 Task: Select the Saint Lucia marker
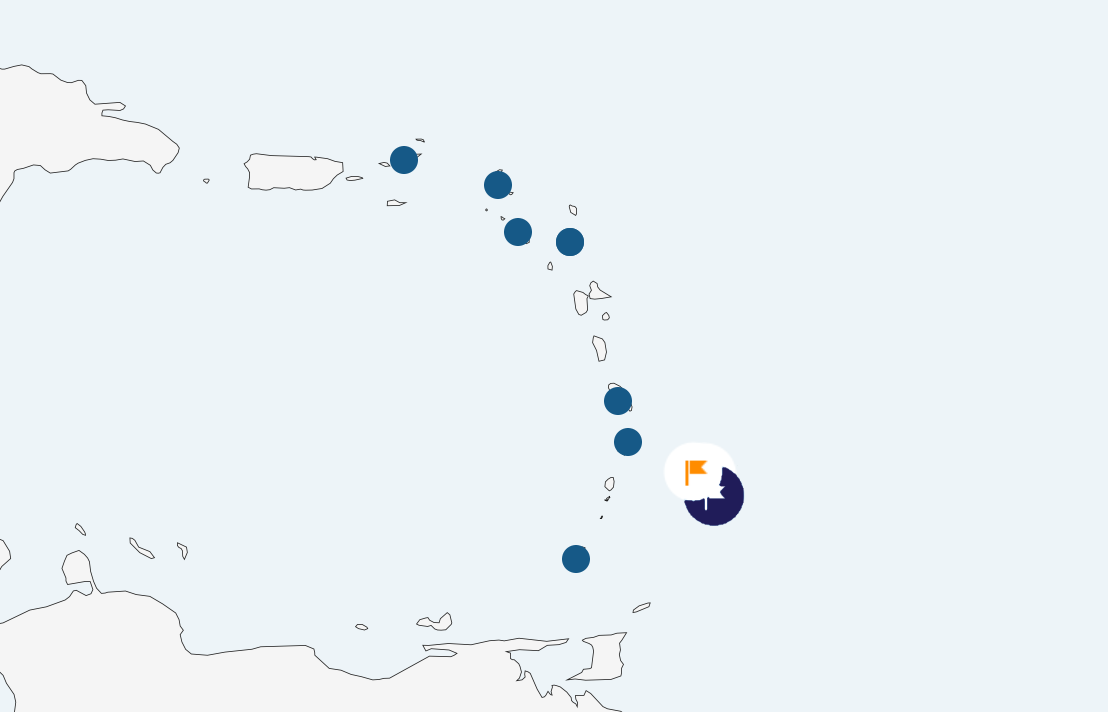[x=618, y=401]
